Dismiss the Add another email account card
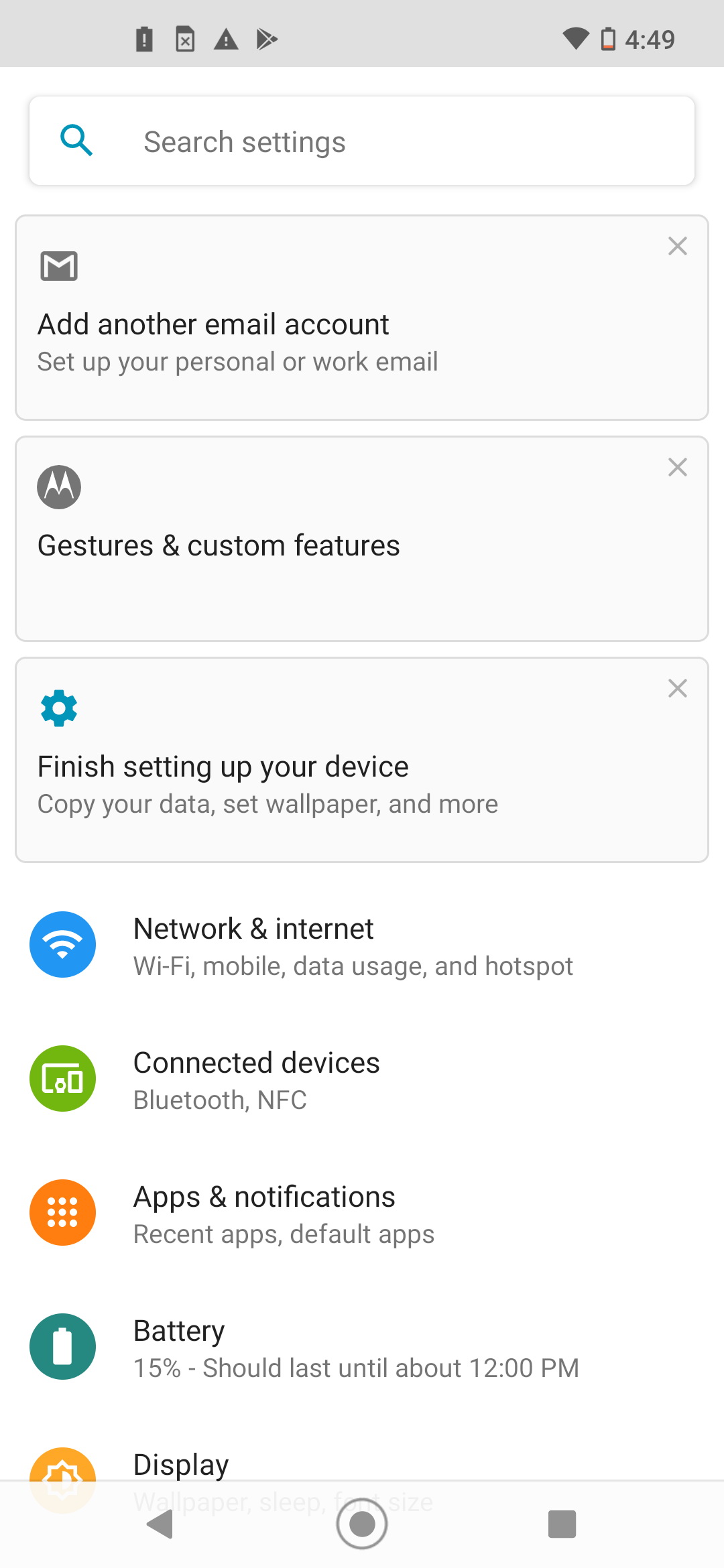 click(x=678, y=246)
